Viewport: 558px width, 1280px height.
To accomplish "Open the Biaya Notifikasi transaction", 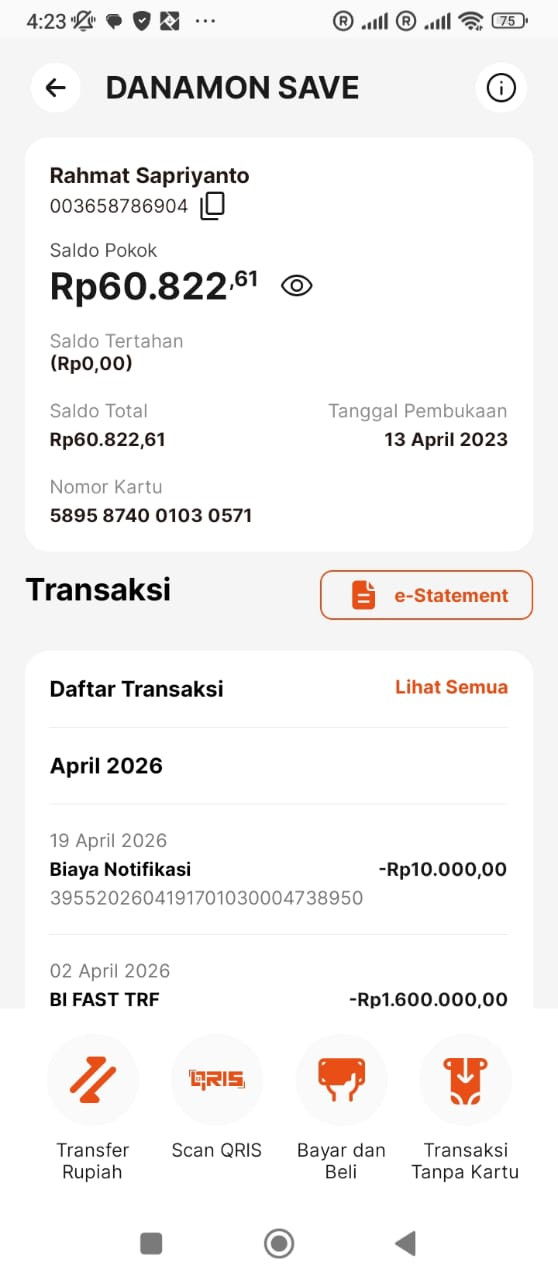I will click(278, 869).
